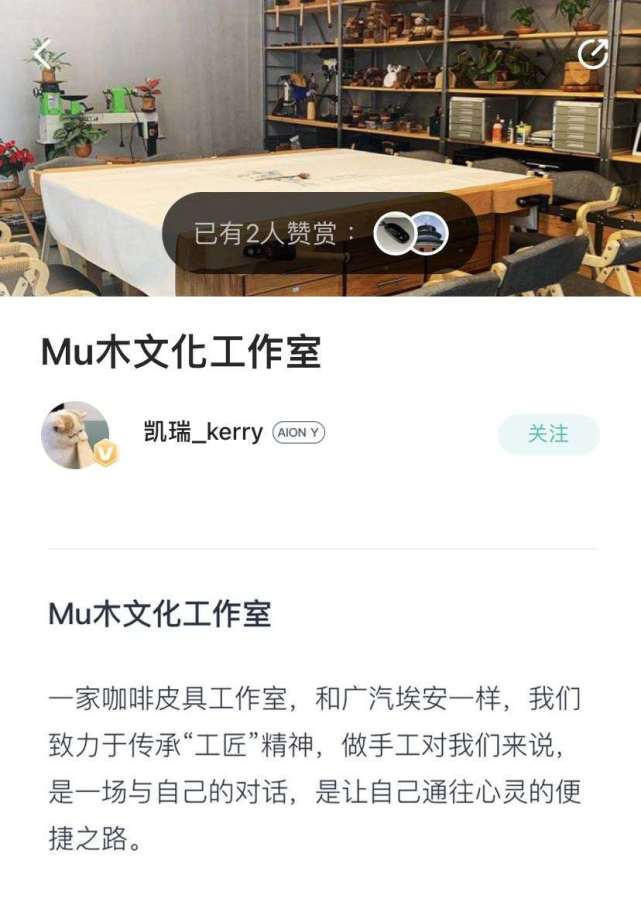Go back using the top-left arrow
Screen dimensions: 641x902
click(40, 52)
